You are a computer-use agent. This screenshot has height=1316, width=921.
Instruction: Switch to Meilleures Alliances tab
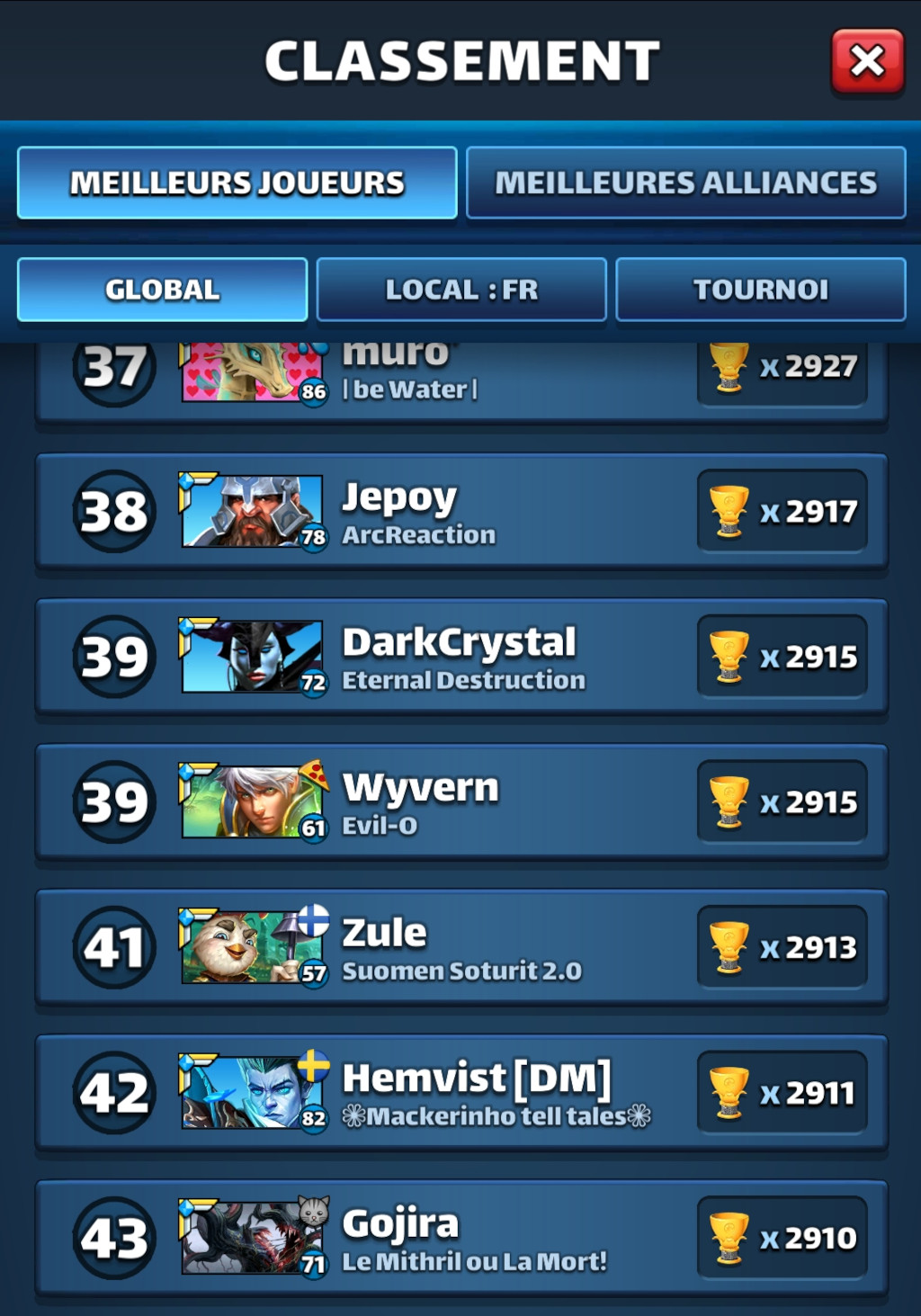(x=685, y=183)
